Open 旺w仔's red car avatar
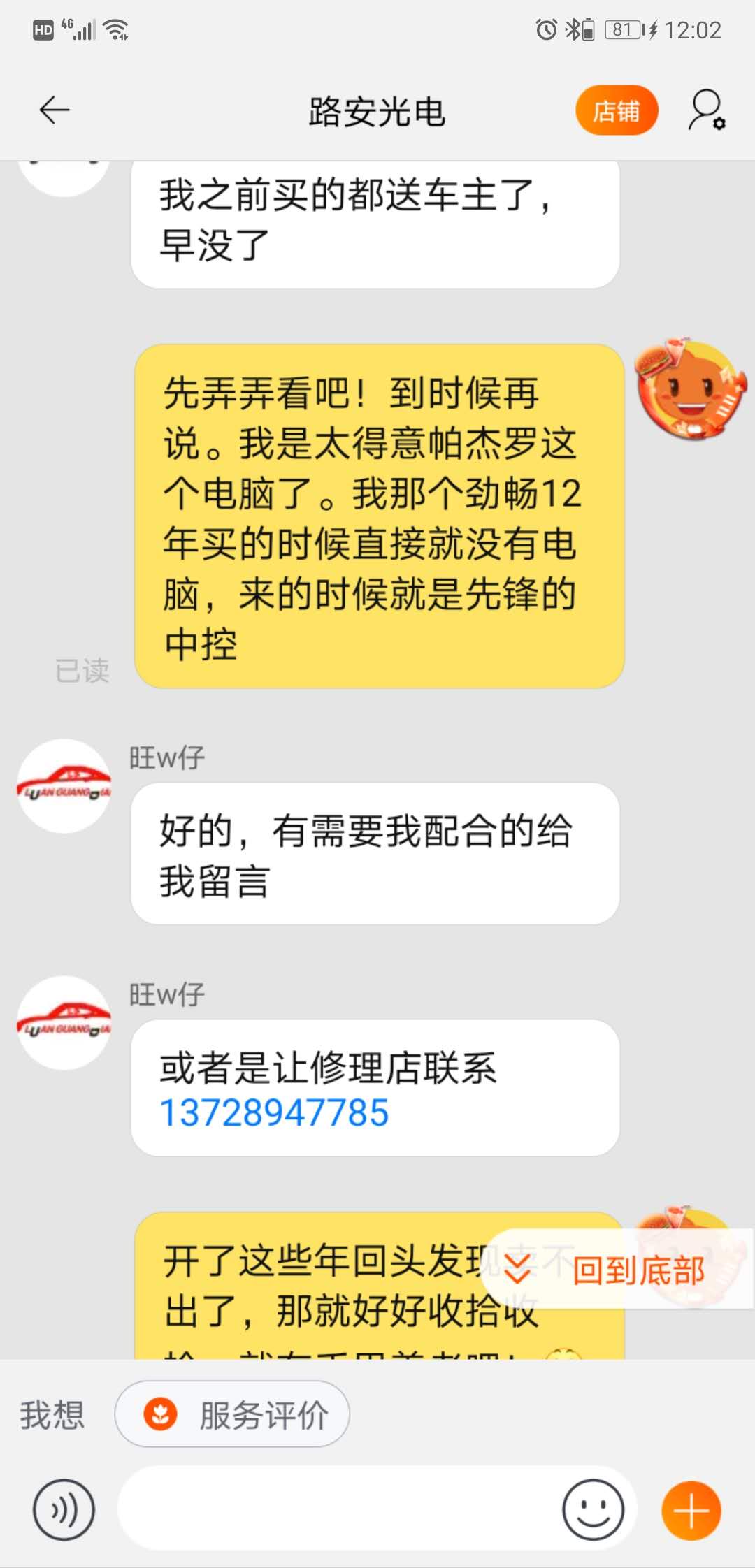This screenshot has height=1568, width=755. coord(63,788)
